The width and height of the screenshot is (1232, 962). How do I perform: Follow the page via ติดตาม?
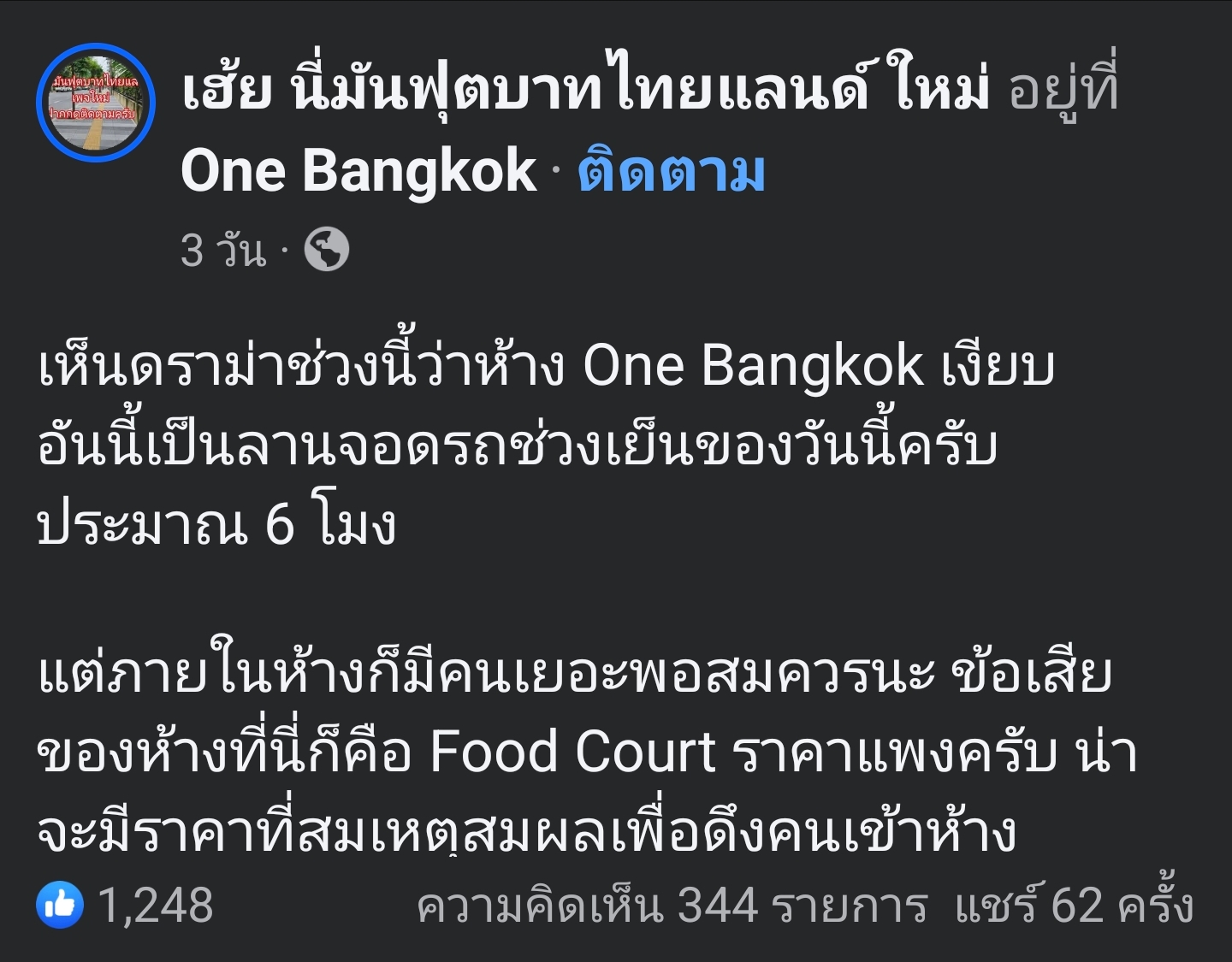(x=671, y=172)
